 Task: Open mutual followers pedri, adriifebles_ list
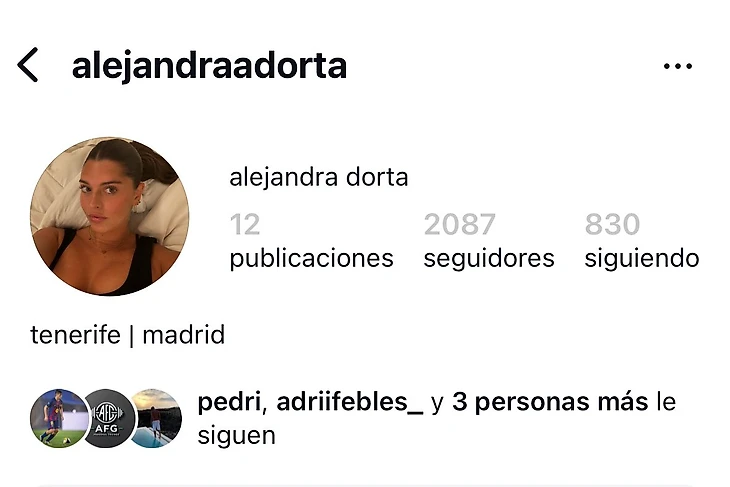[436, 418]
